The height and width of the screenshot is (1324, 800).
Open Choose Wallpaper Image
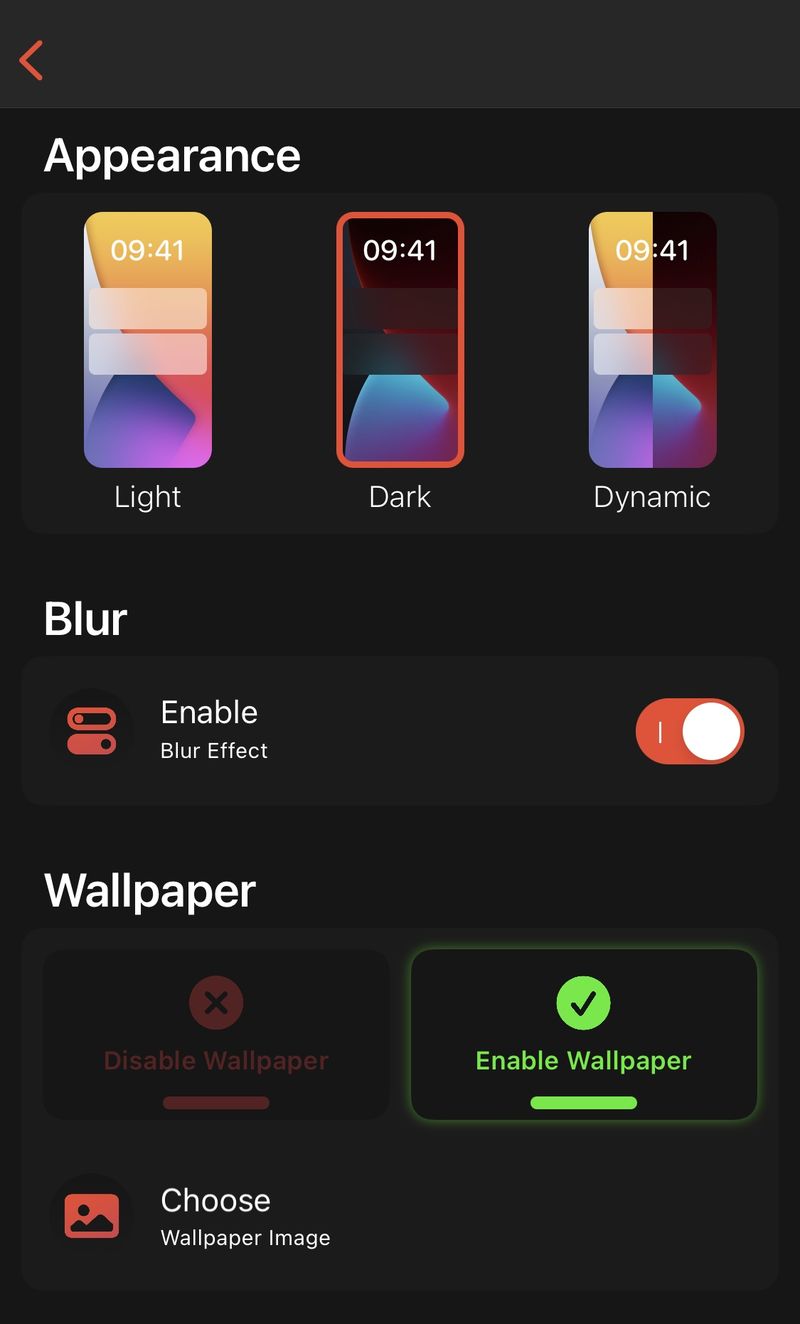(x=400, y=1216)
